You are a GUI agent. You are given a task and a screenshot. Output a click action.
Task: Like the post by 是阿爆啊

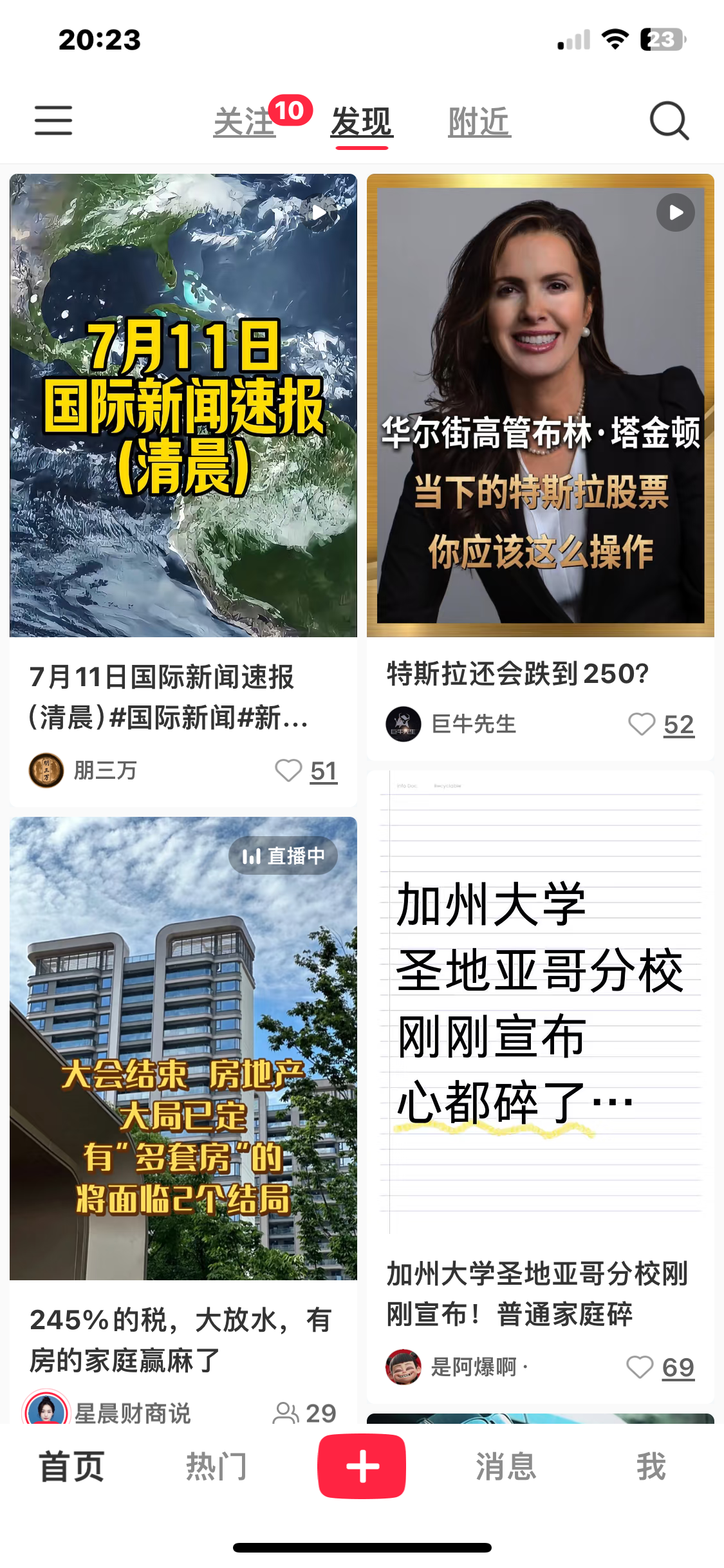pyautogui.click(x=640, y=1367)
